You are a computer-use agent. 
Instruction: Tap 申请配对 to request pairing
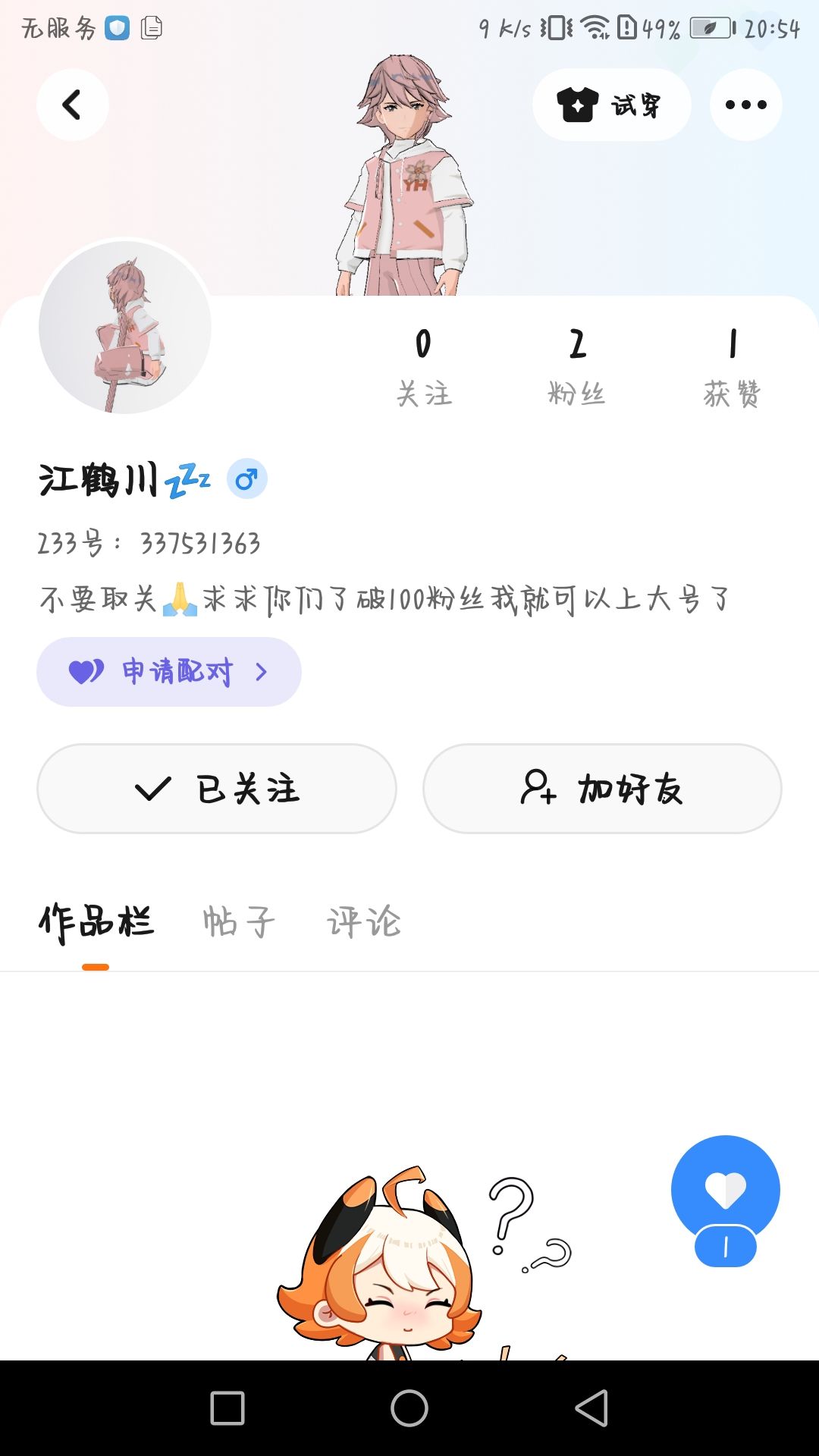tap(169, 672)
